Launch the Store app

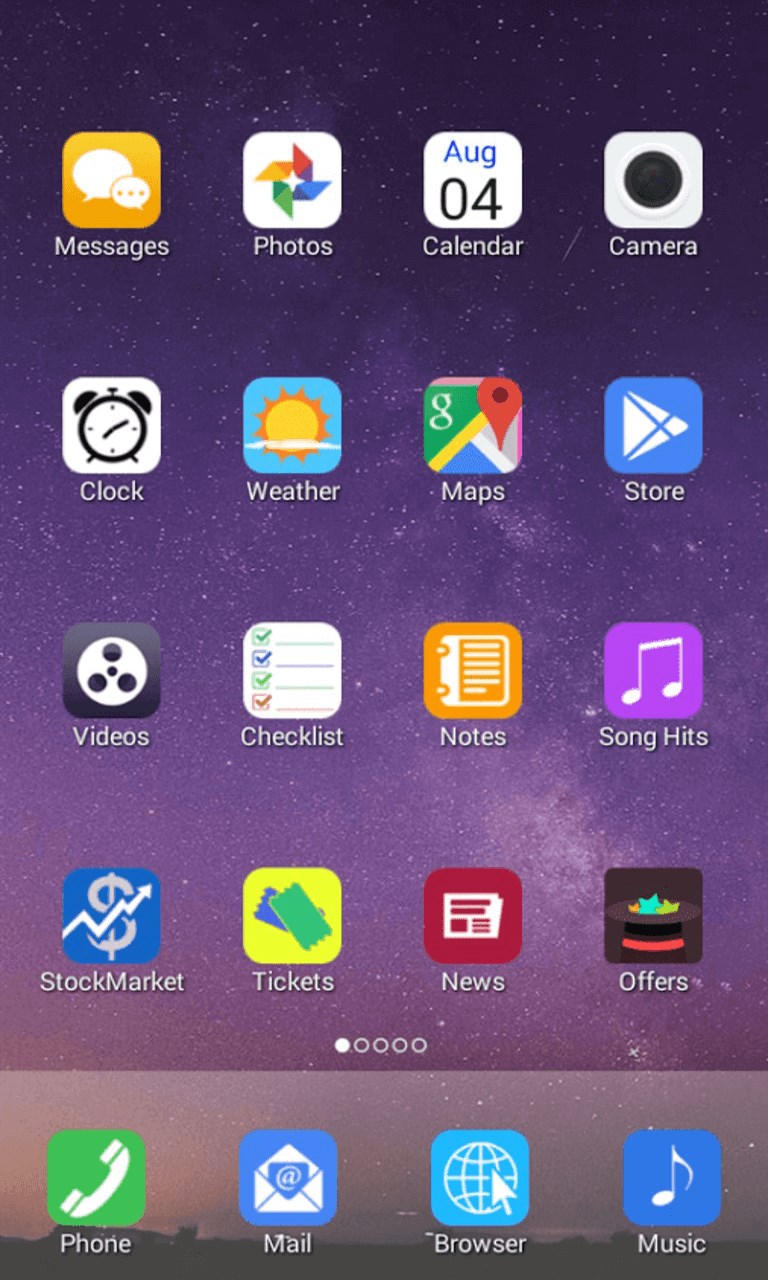(653, 425)
